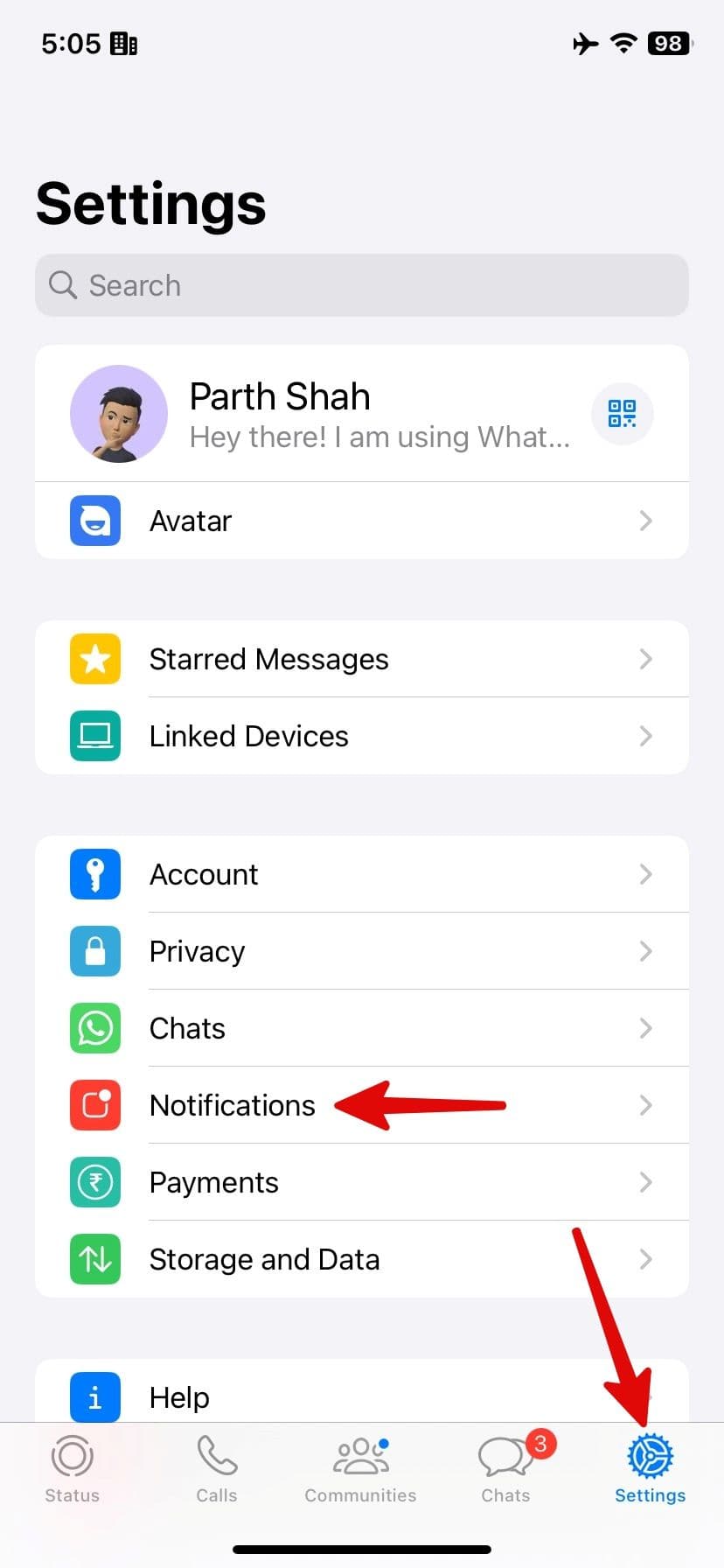Select the Settings tab
Screen dimensions: 724x1568
(650, 1468)
